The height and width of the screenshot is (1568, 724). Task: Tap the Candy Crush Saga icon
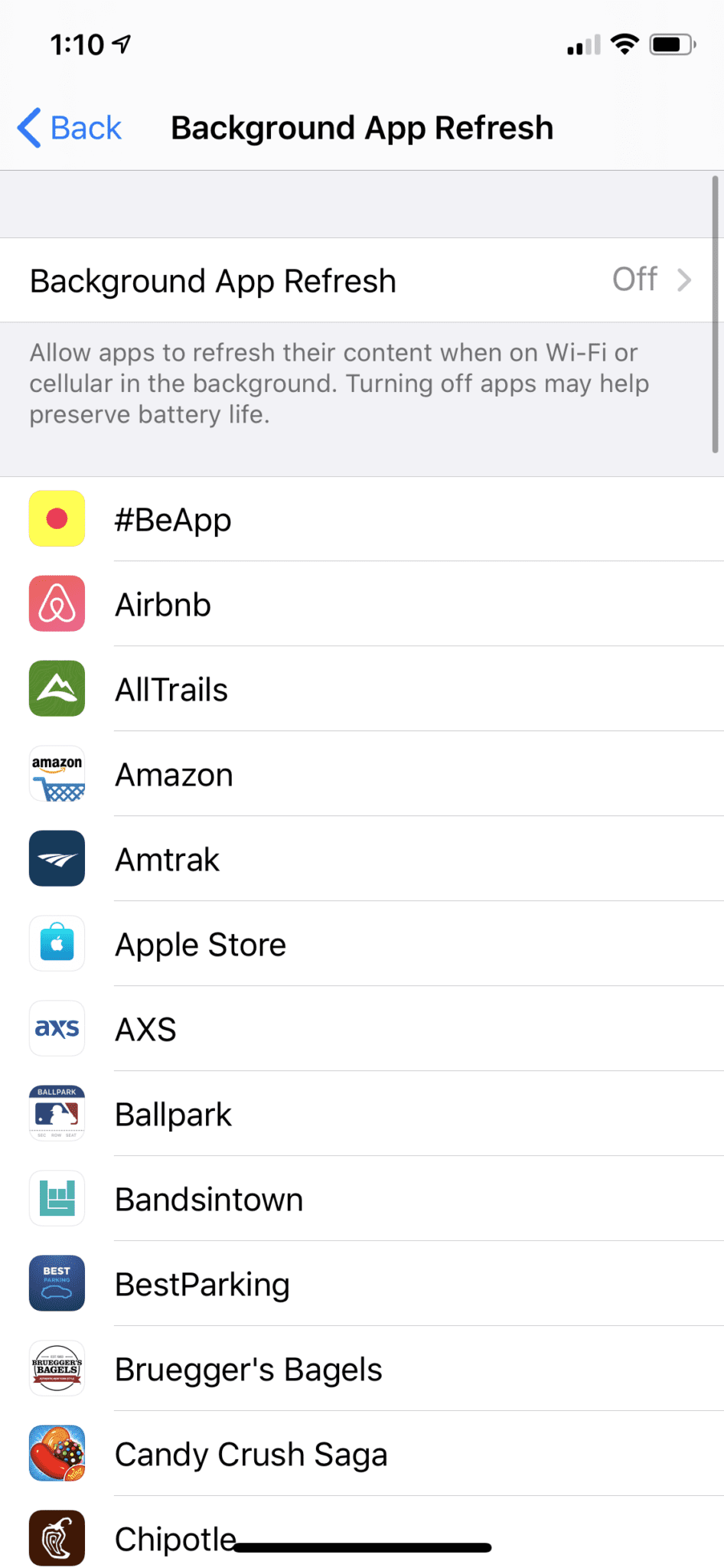coord(57,1453)
